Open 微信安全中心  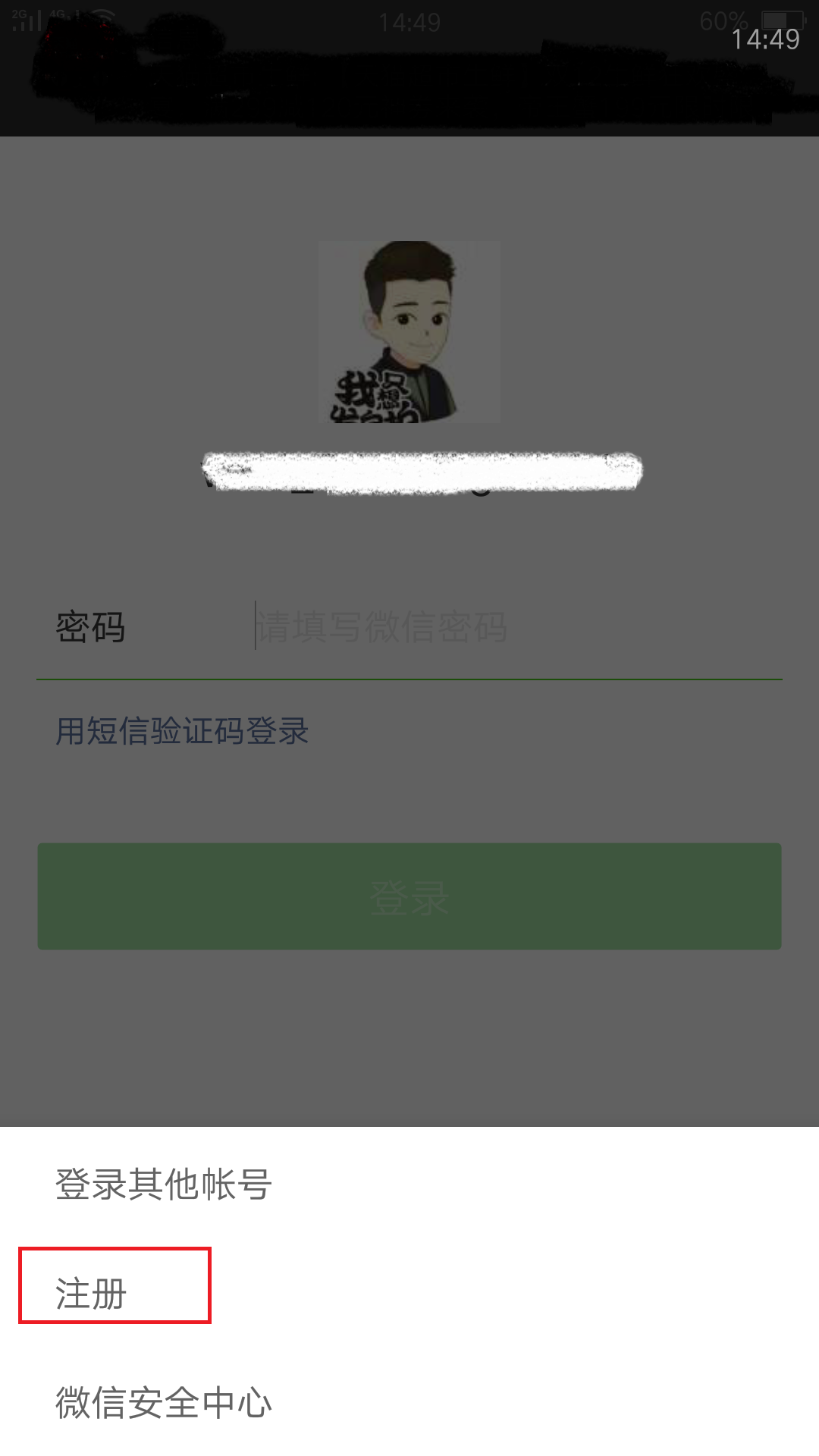pyautogui.click(x=163, y=1402)
